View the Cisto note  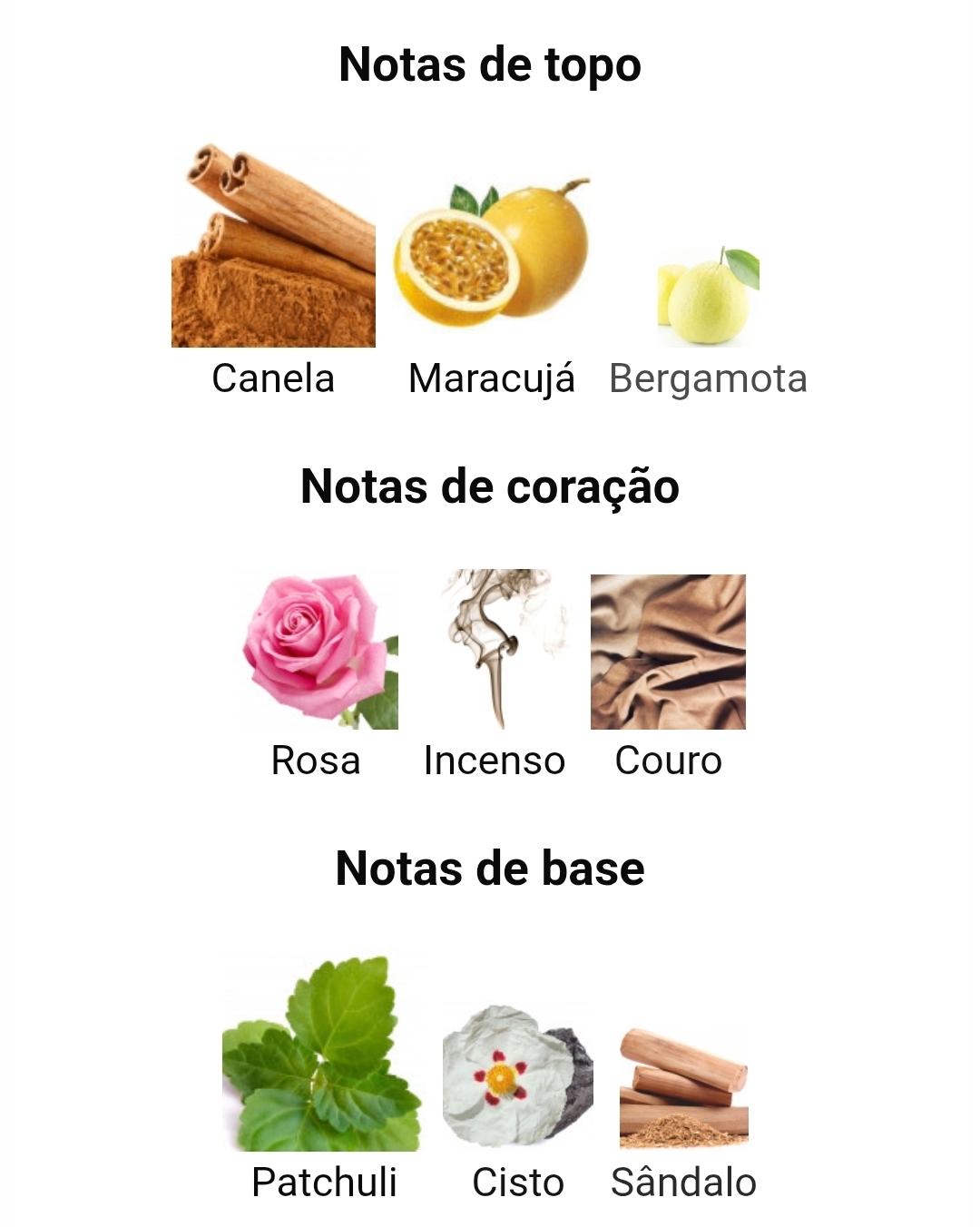[517, 1077]
